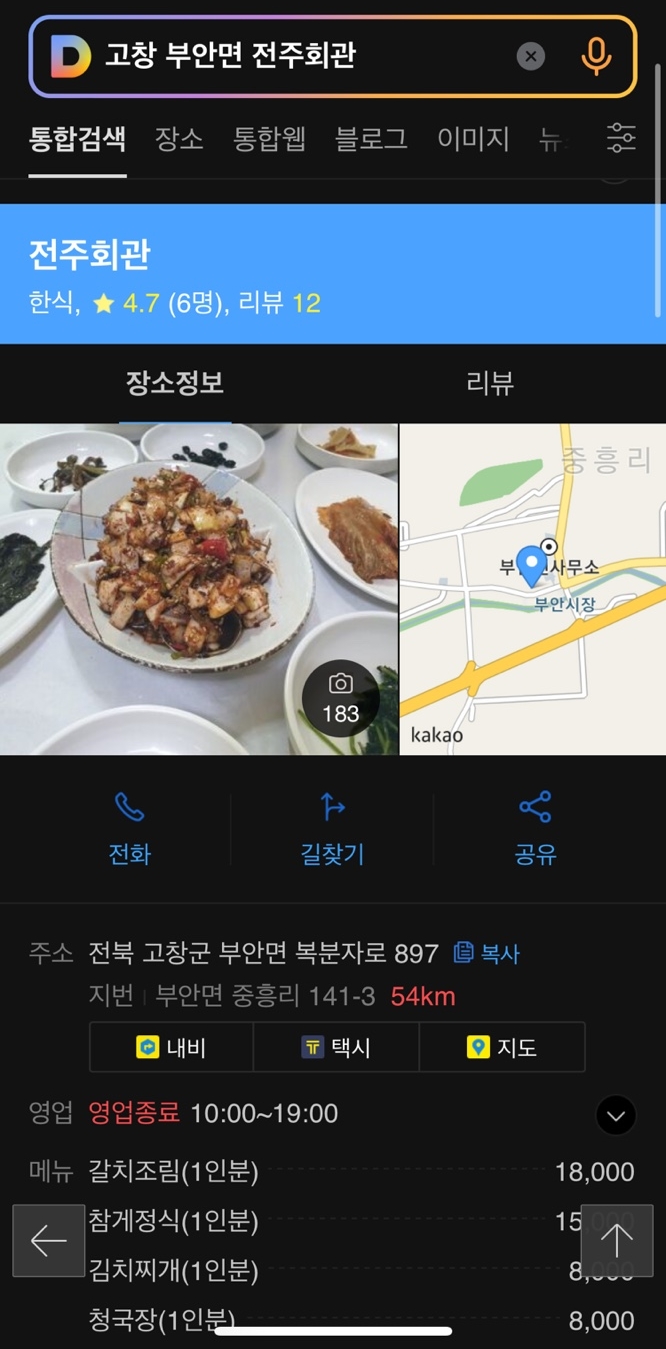Open the search filter settings icon
Image resolution: width=666 pixels, height=1349 pixels.
[621, 138]
